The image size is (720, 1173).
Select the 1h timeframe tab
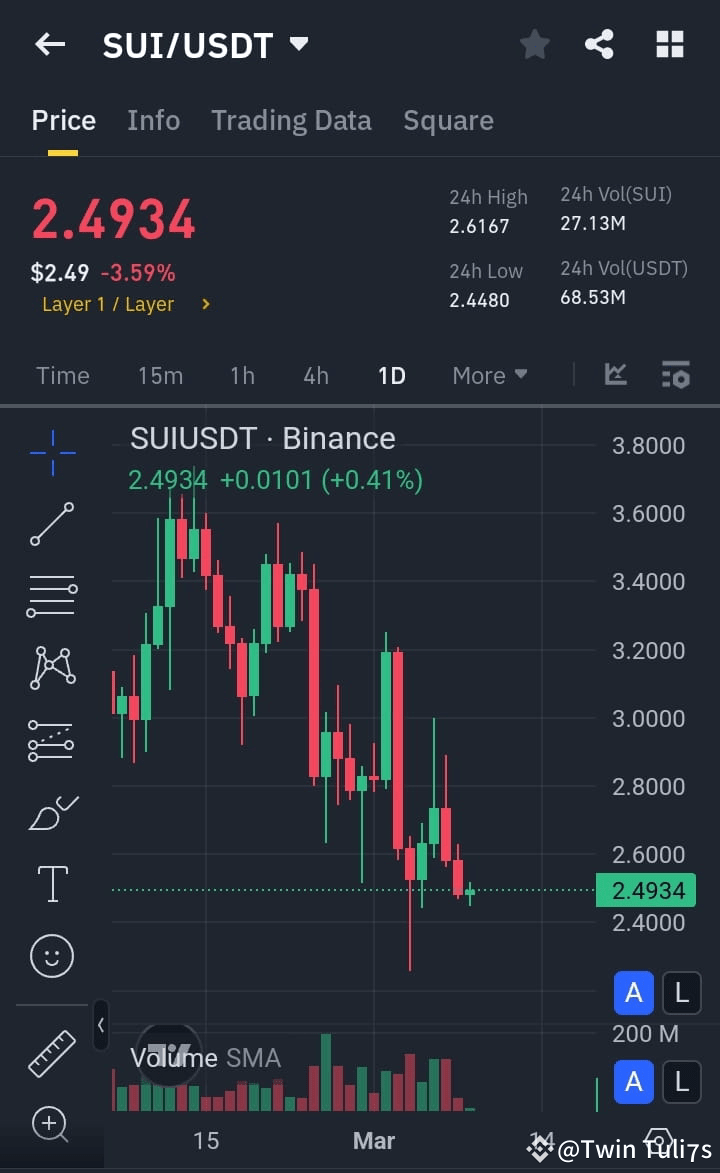tap(242, 375)
